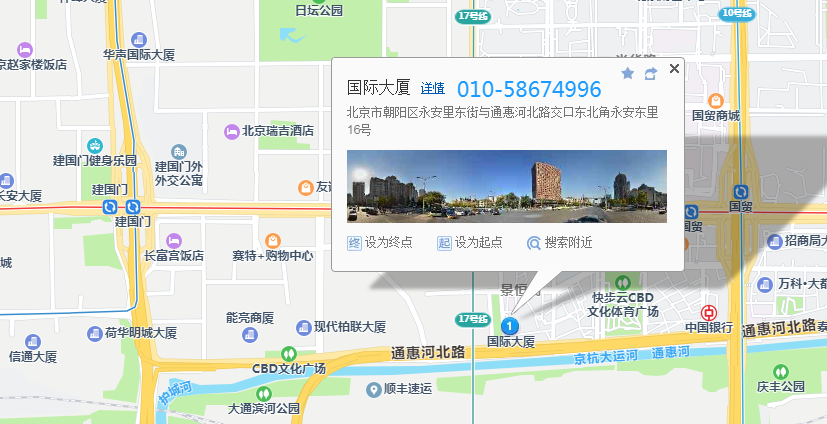Select the numbered marker at 国际大厦
Screen dimensions: 827x424
[x=509, y=325]
